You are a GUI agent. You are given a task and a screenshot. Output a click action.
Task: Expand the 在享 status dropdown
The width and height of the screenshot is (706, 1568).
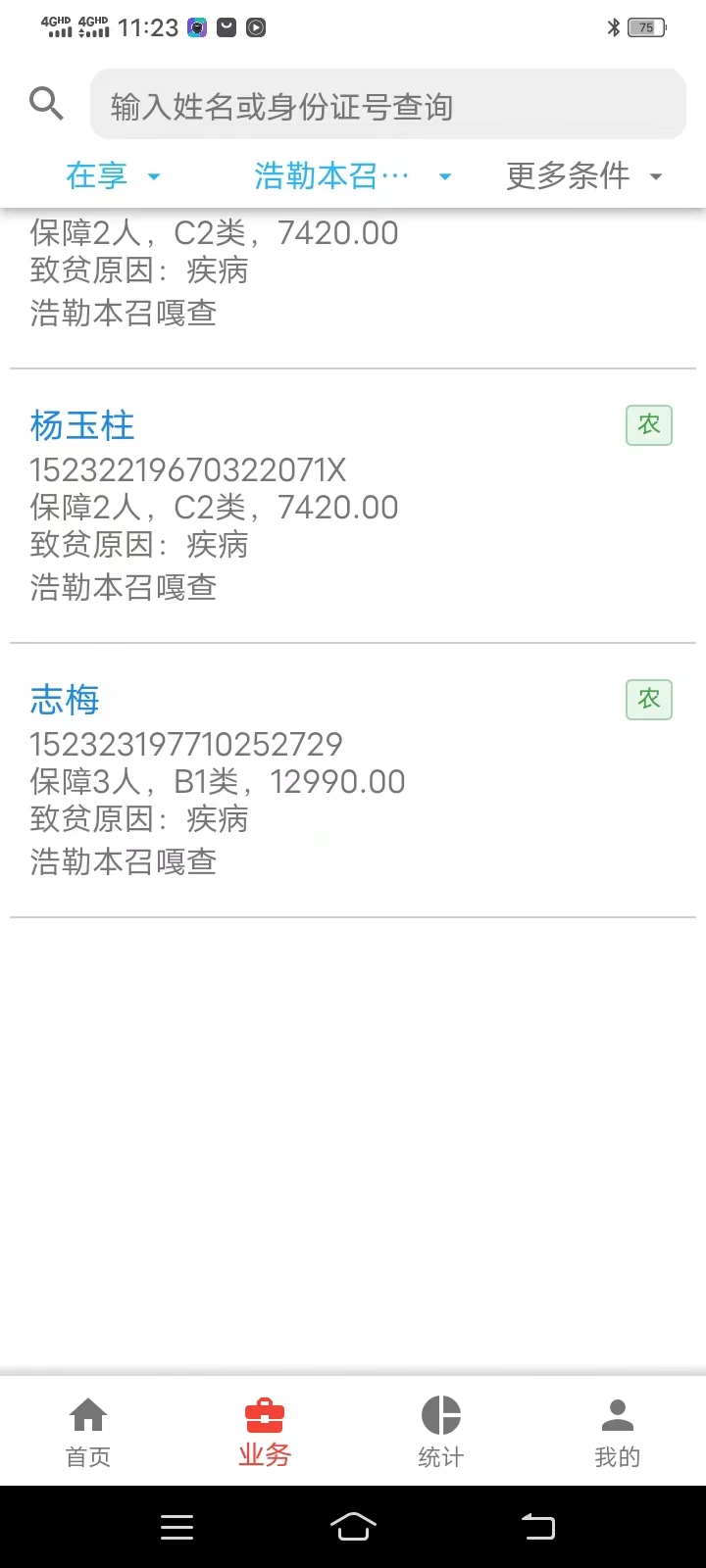[x=113, y=176]
